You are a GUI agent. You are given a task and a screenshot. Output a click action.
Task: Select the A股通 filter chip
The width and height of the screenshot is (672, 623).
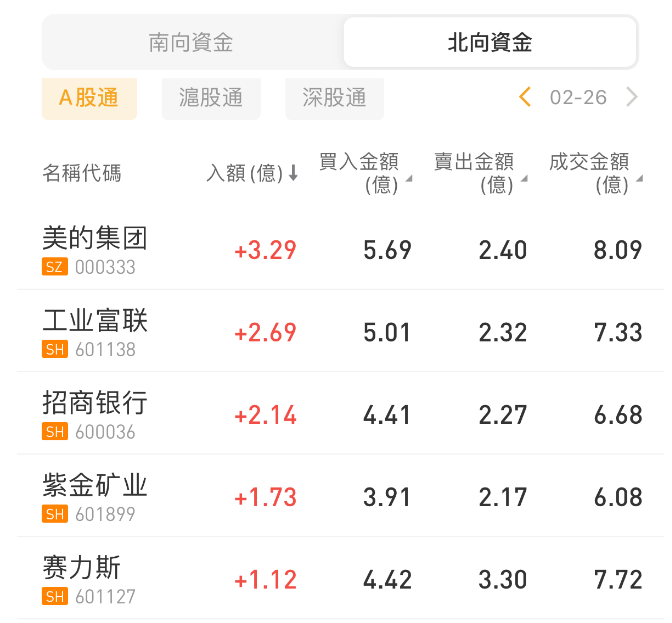(89, 98)
